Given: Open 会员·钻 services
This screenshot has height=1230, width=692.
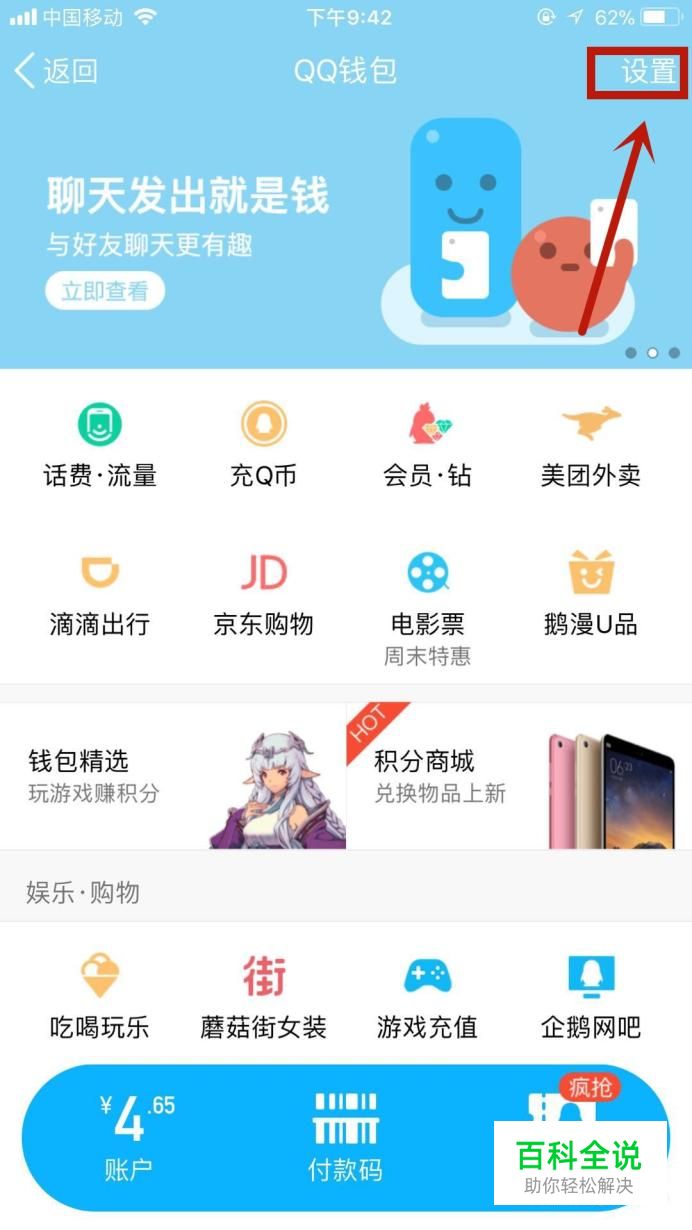Looking at the screenshot, I should (427, 444).
